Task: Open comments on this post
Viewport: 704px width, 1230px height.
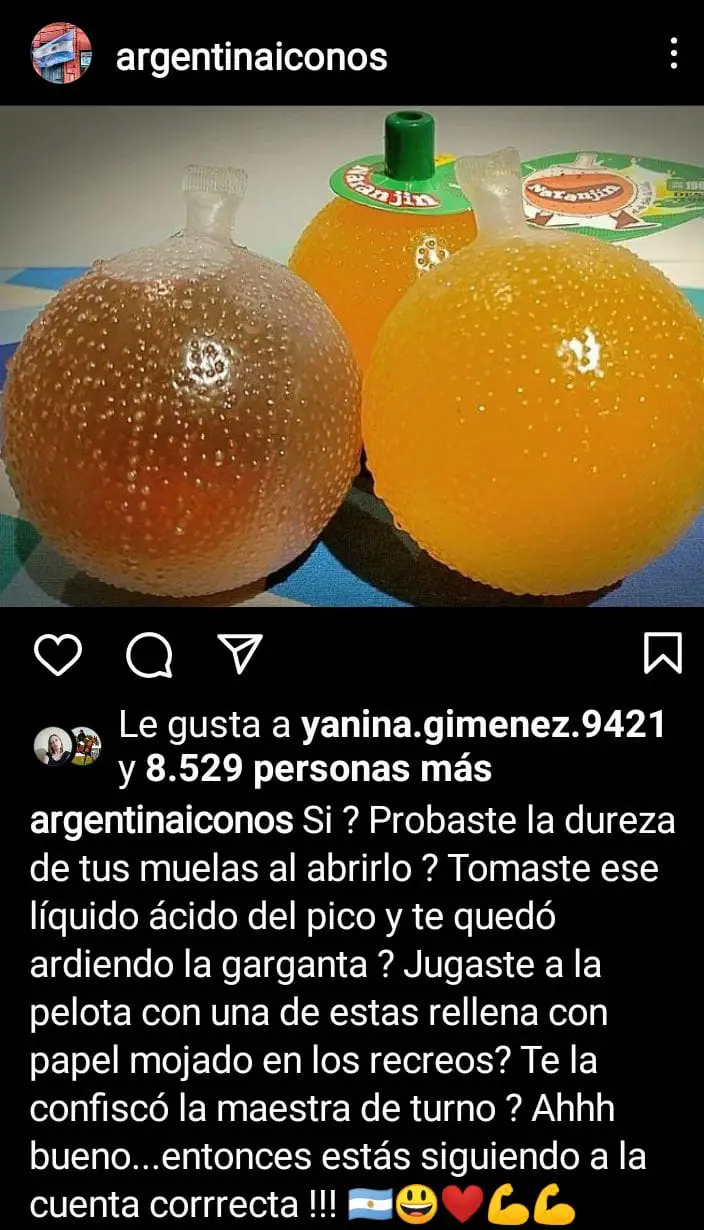Action: (149, 655)
